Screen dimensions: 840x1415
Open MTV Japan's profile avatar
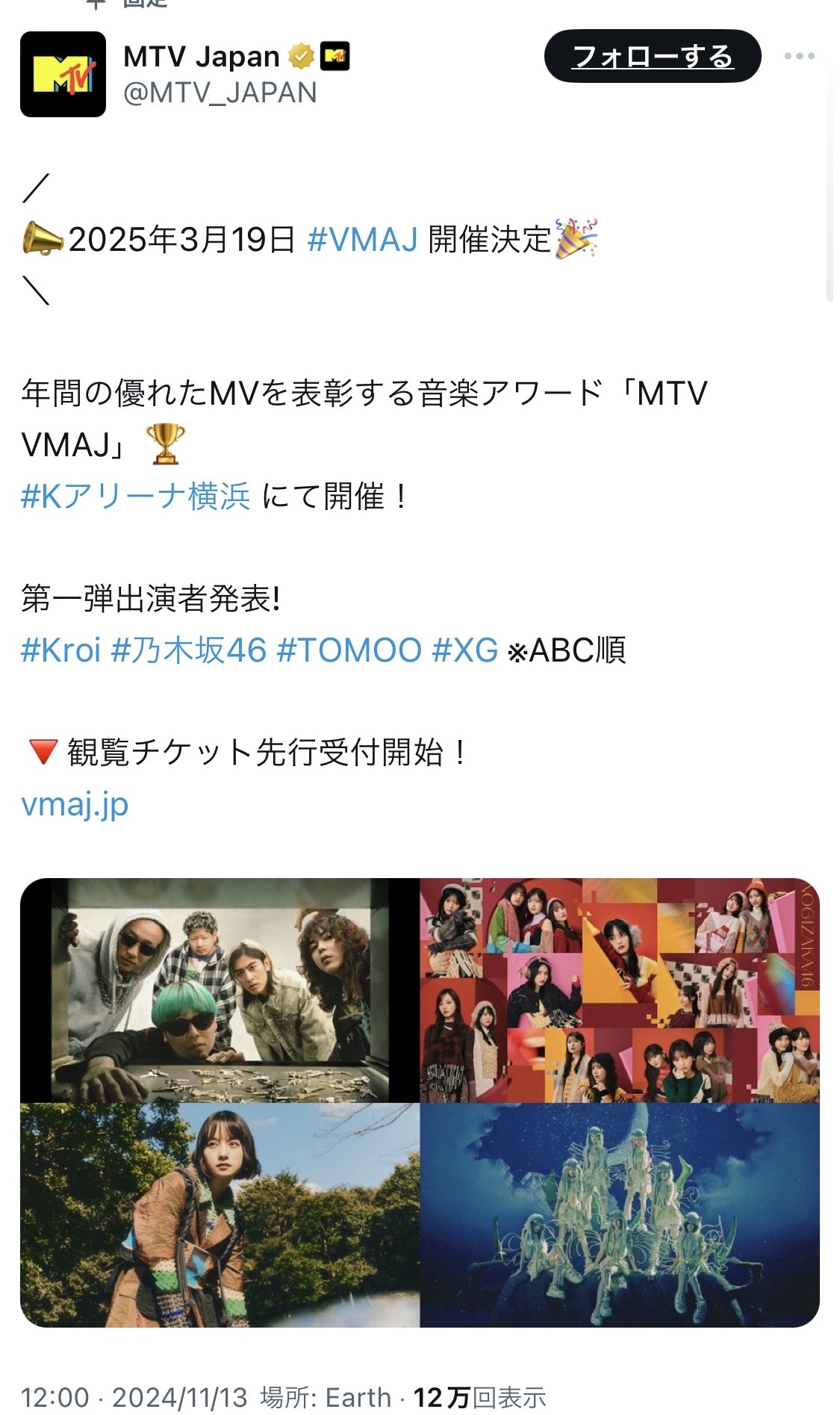(63, 74)
